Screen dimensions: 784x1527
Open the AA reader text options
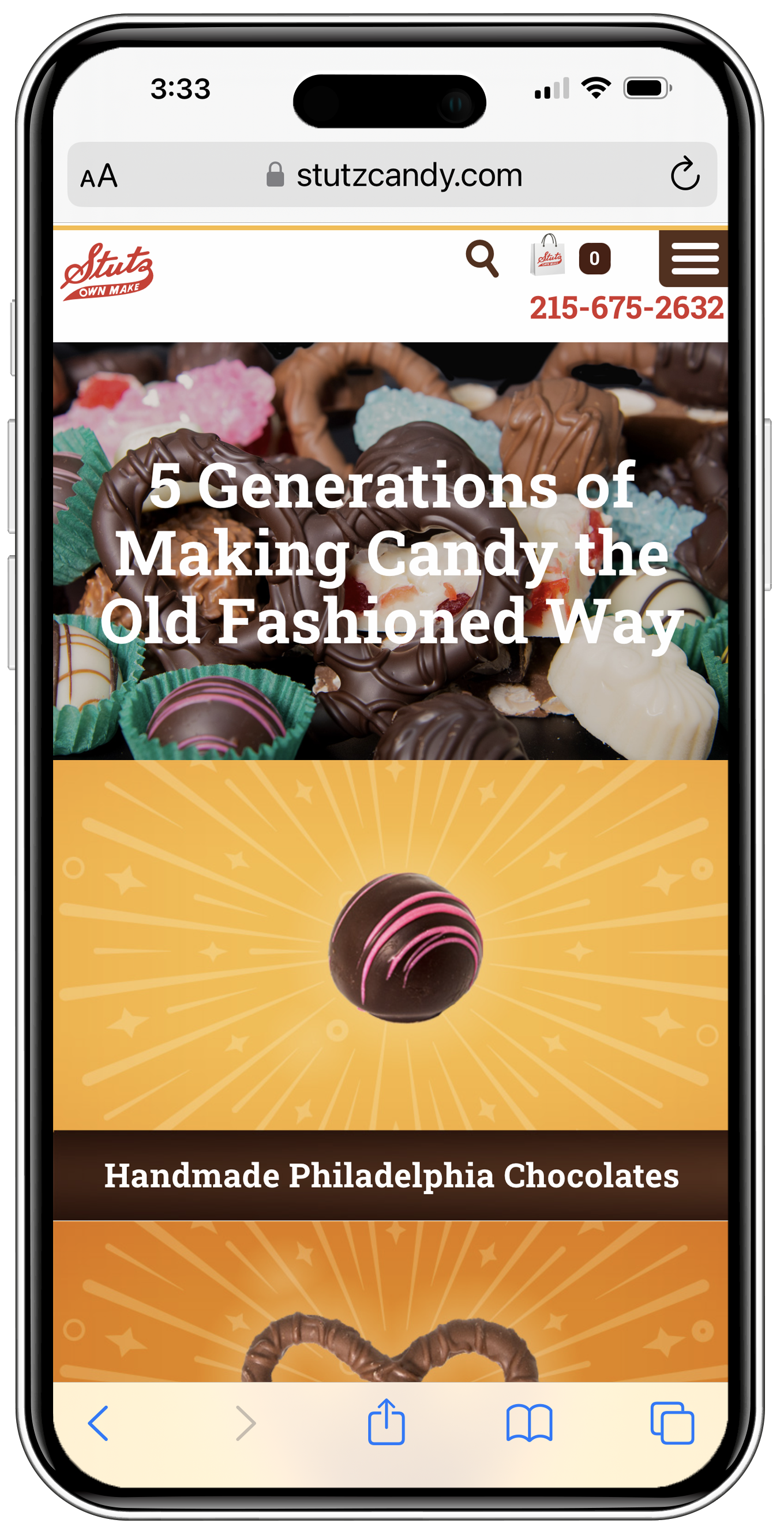pos(99,176)
